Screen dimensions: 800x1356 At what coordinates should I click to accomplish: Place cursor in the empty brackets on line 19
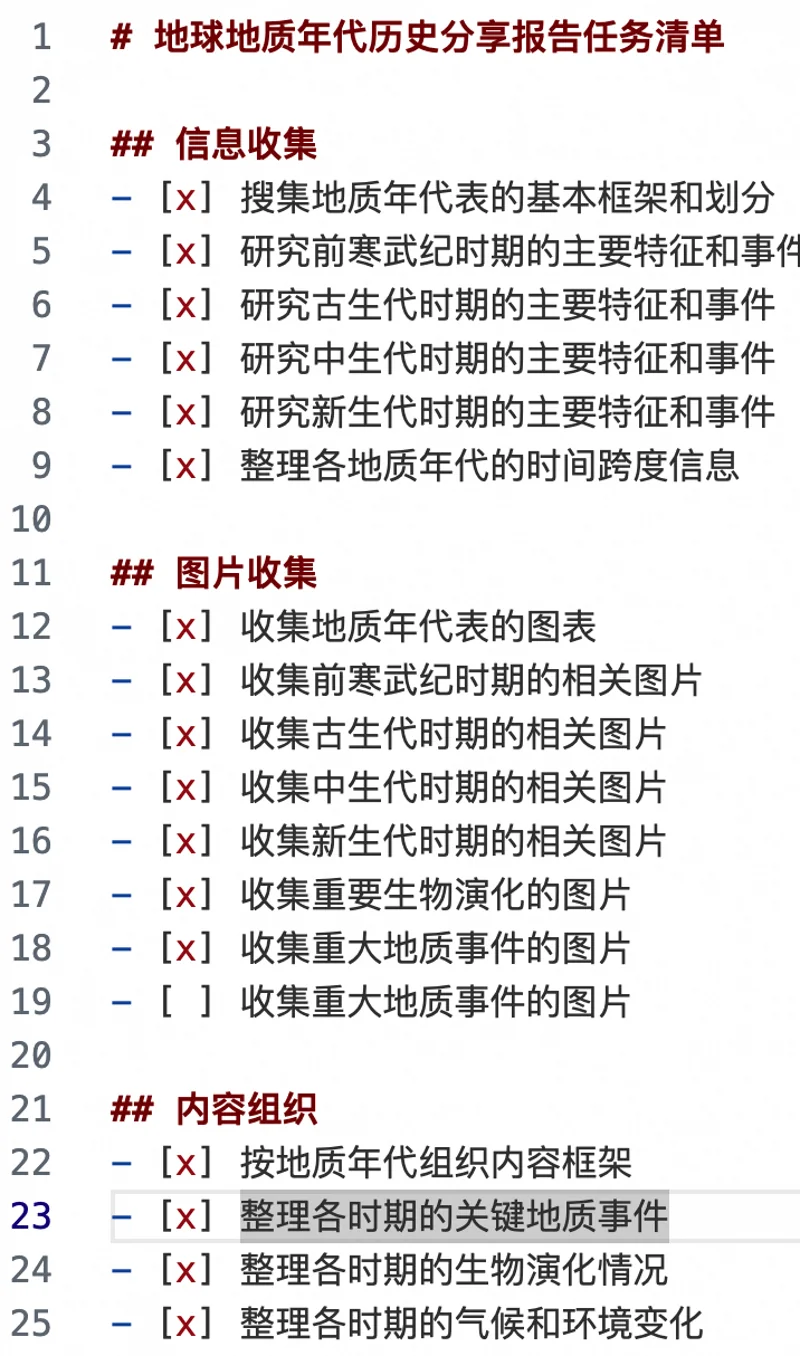coord(187,1001)
